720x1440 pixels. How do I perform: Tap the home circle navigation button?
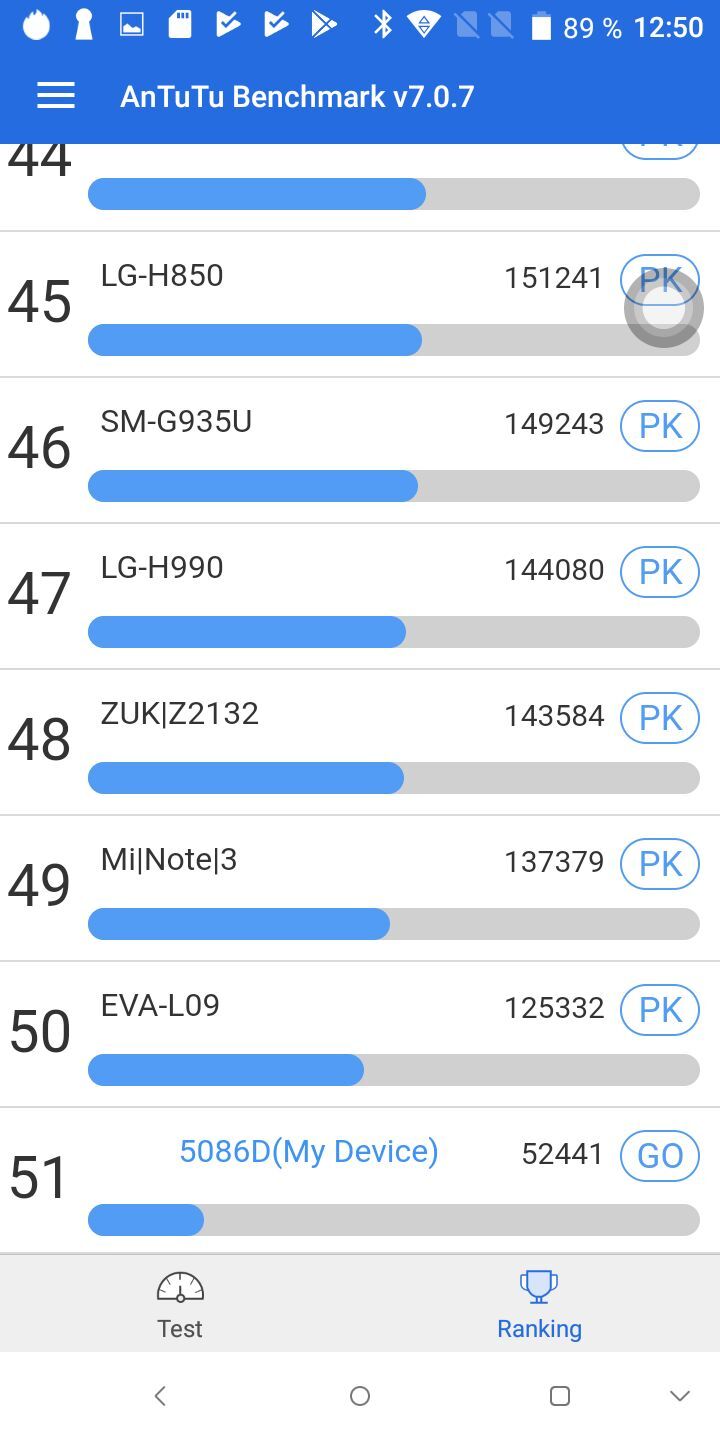[x=360, y=1395]
